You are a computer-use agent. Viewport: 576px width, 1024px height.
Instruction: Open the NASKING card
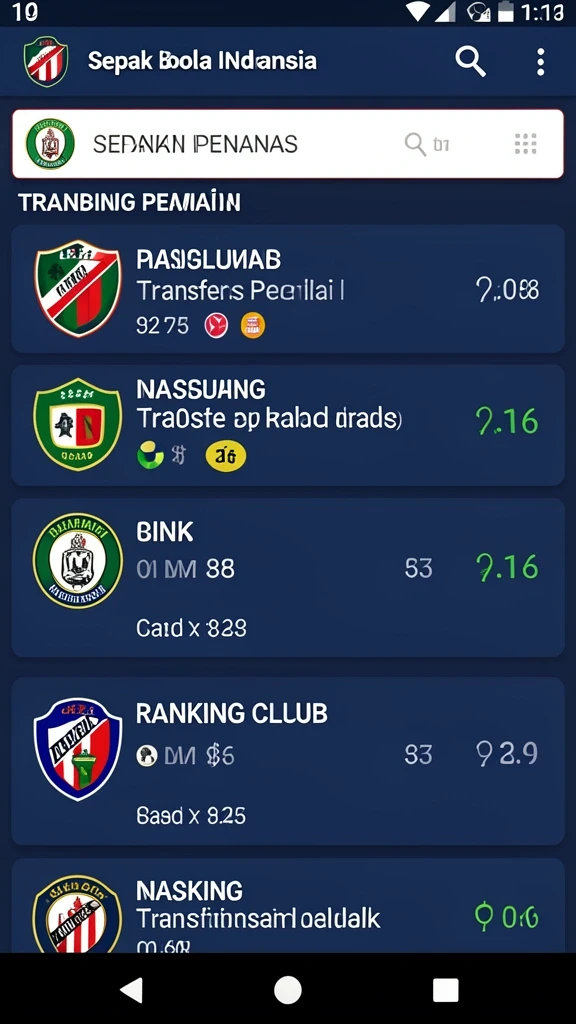pos(288,906)
